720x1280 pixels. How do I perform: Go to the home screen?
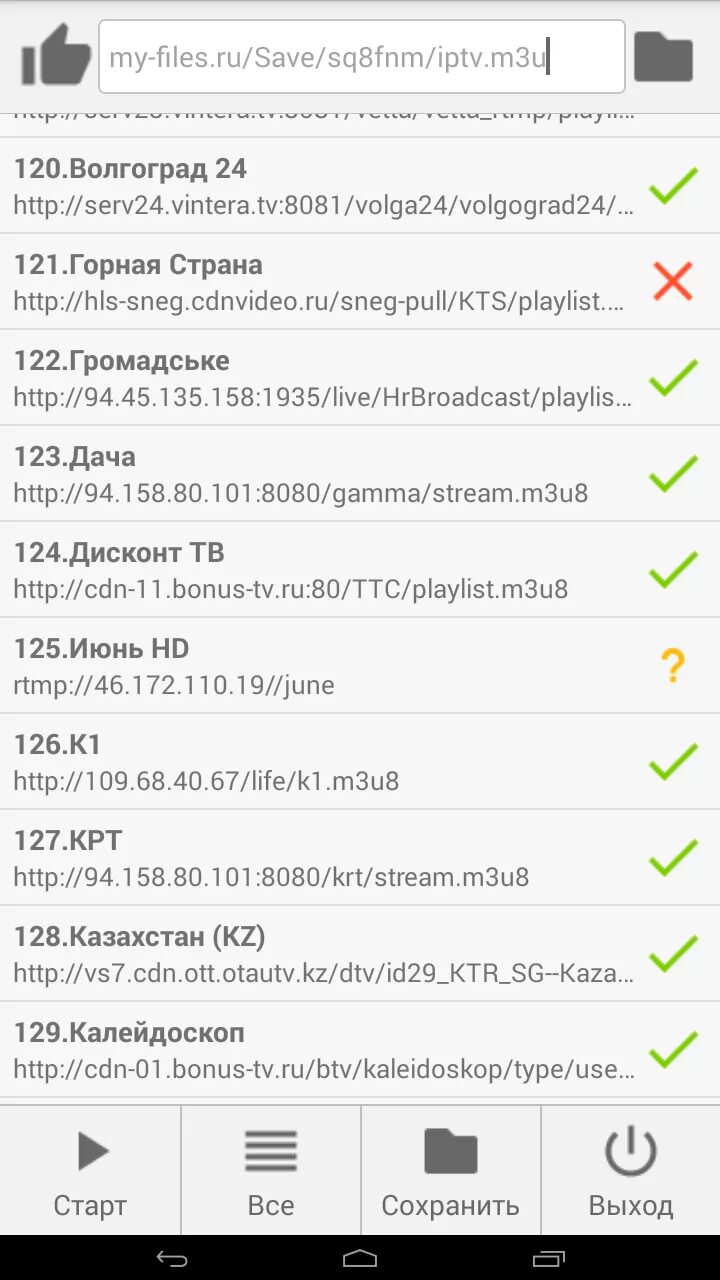(x=360, y=1258)
